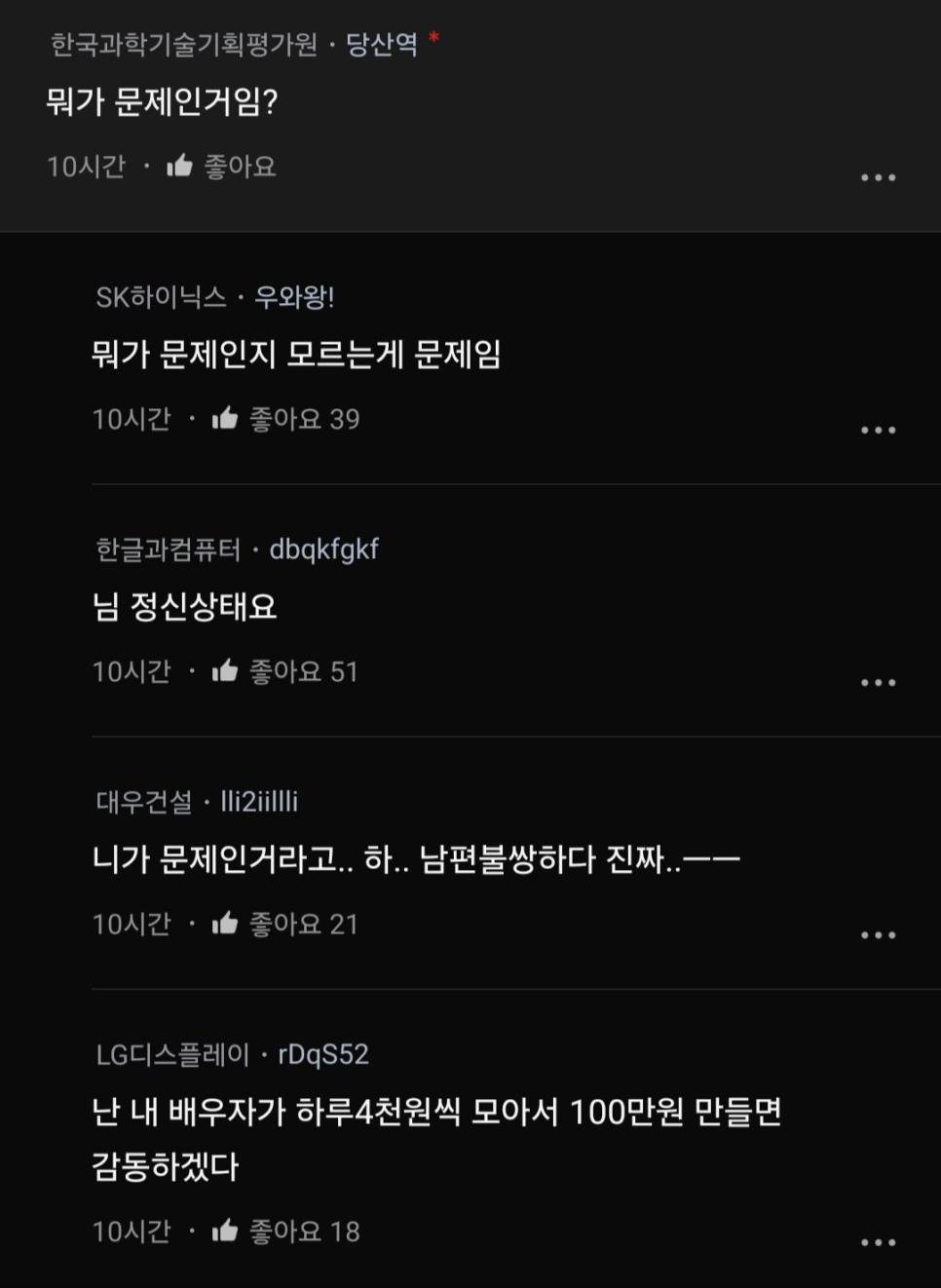The width and height of the screenshot is (941, 1288).
Task: Open more options for 당산역's comment
Action: tap(878, 177)
